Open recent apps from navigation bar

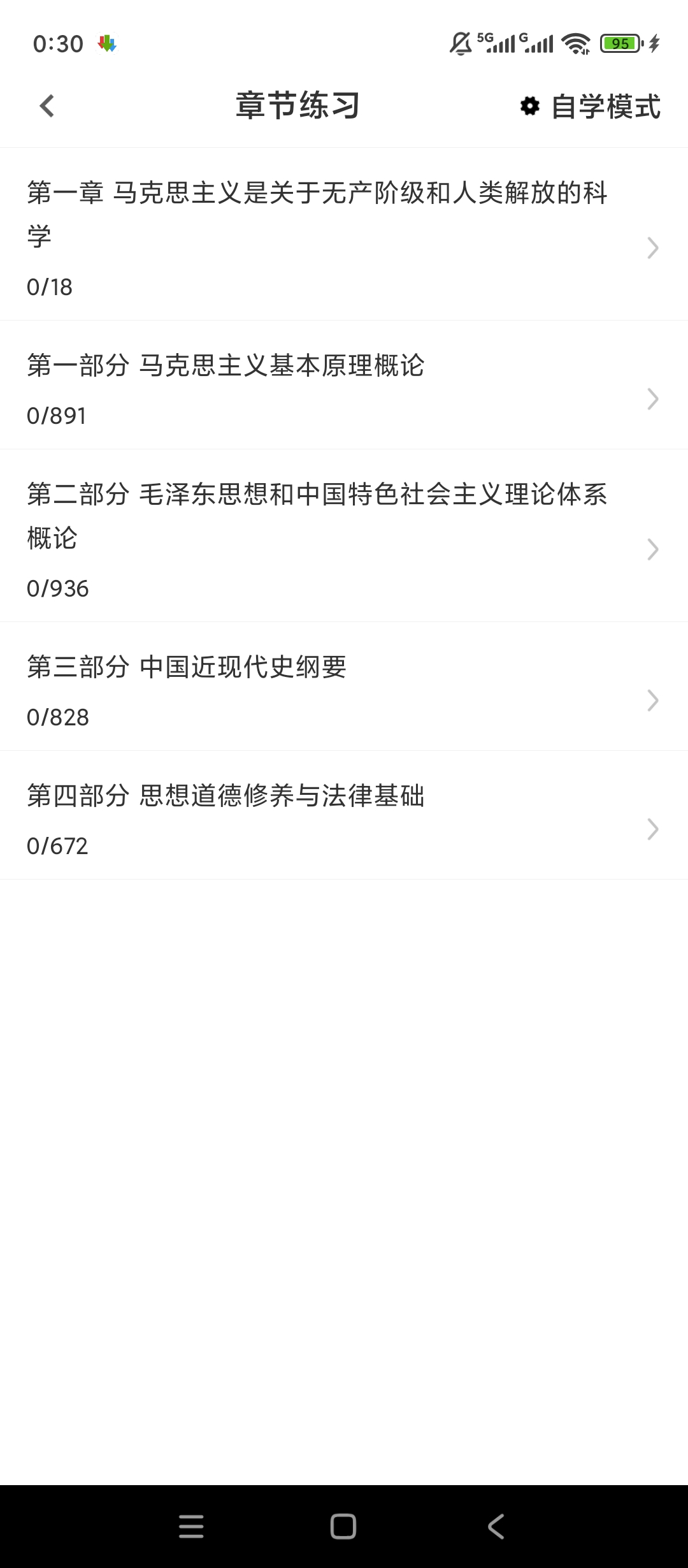point(191,1527)
